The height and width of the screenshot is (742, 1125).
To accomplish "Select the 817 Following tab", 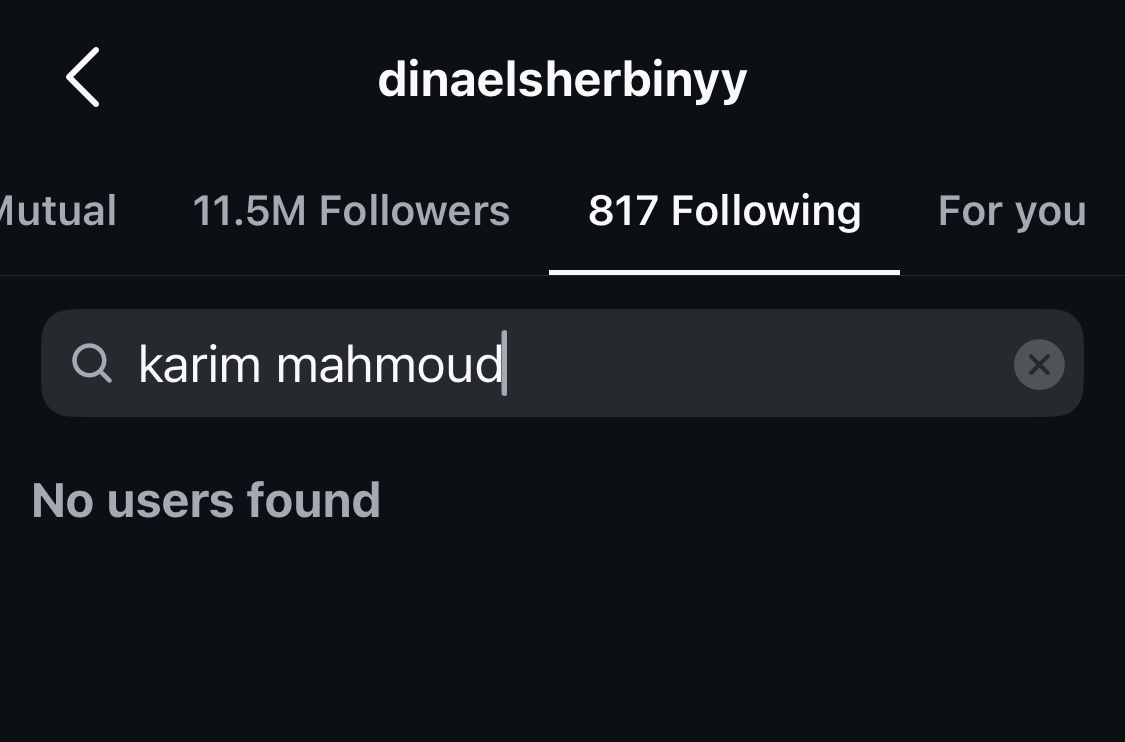I will pyautogui.click(x=724, y=211).
